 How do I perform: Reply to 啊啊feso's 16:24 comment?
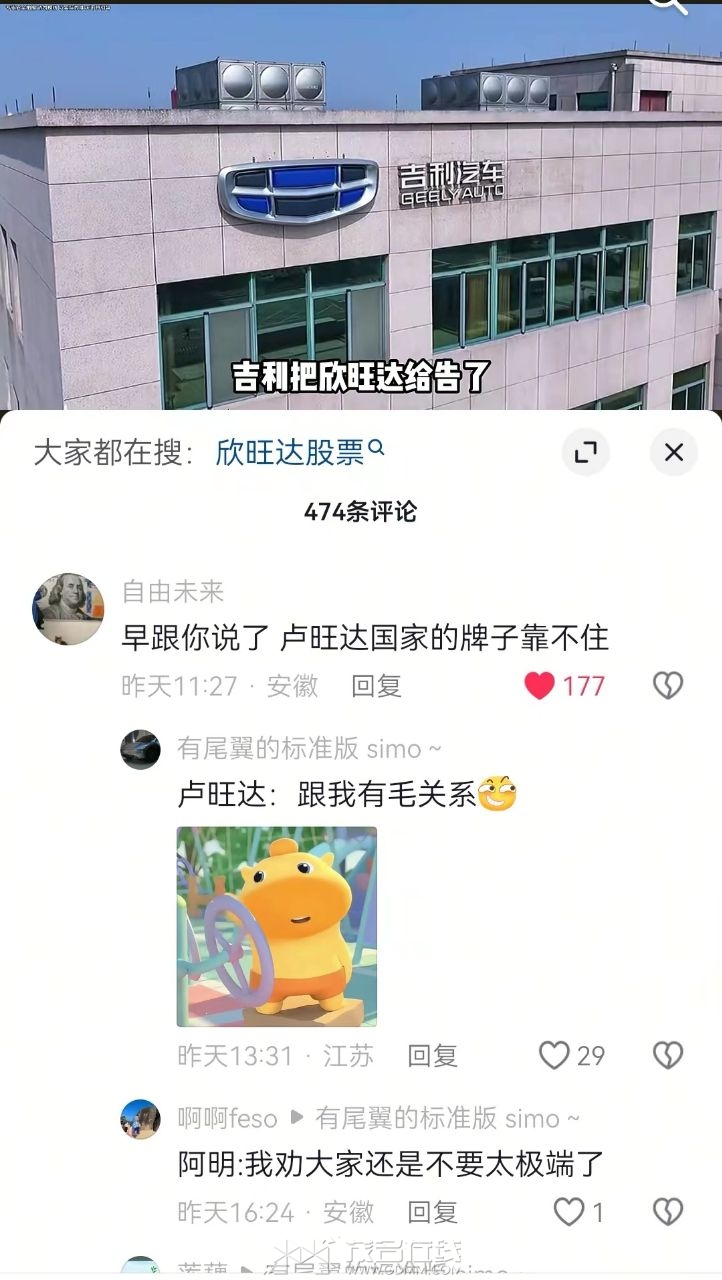point(432,1213)
